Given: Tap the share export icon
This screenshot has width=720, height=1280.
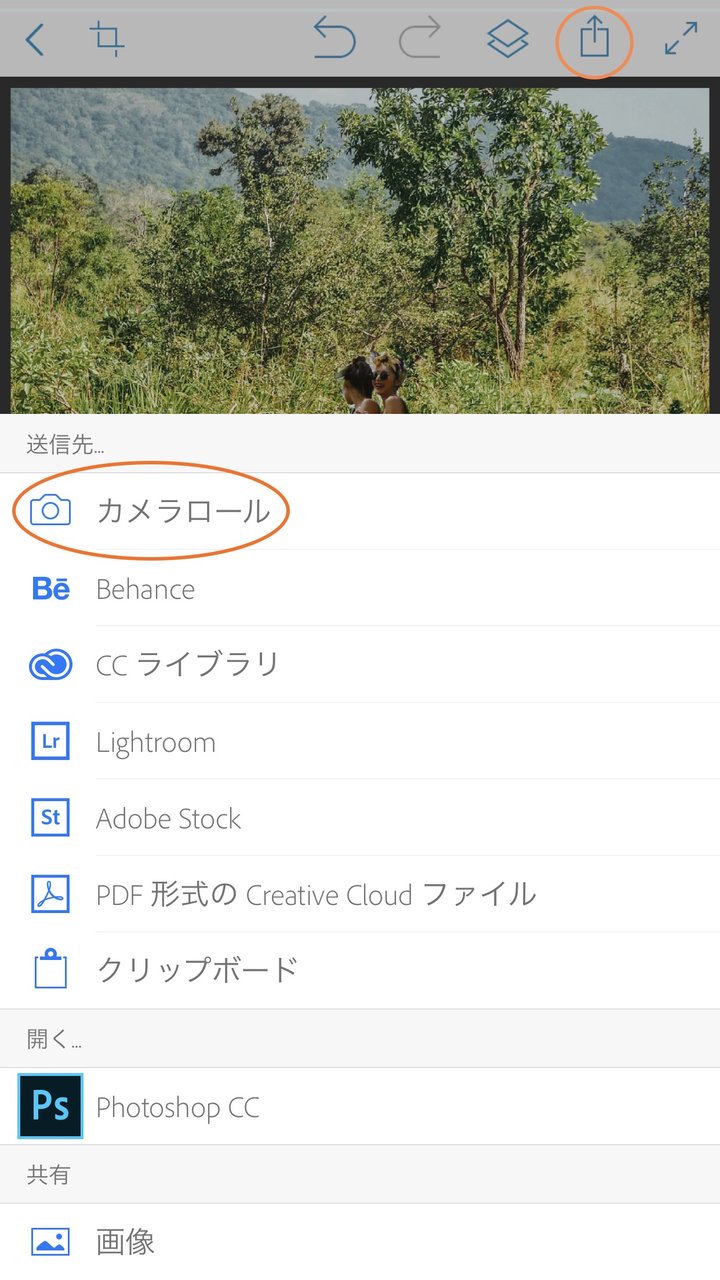Looking at the screenshot, I should (x=594, y=38).
